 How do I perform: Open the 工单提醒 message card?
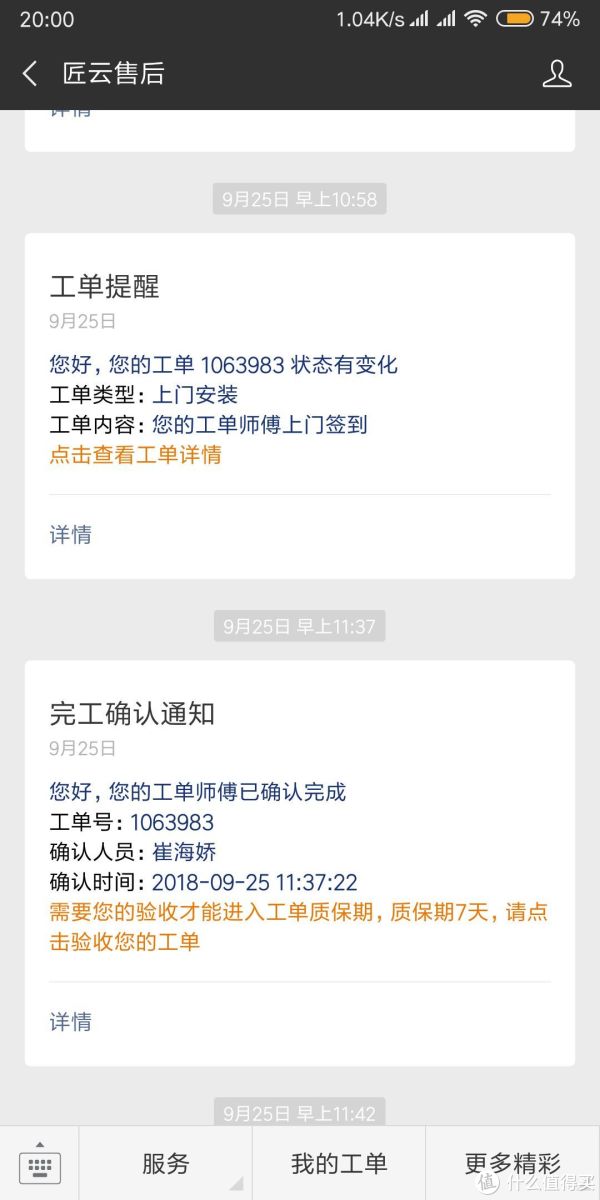pos(299,380)
